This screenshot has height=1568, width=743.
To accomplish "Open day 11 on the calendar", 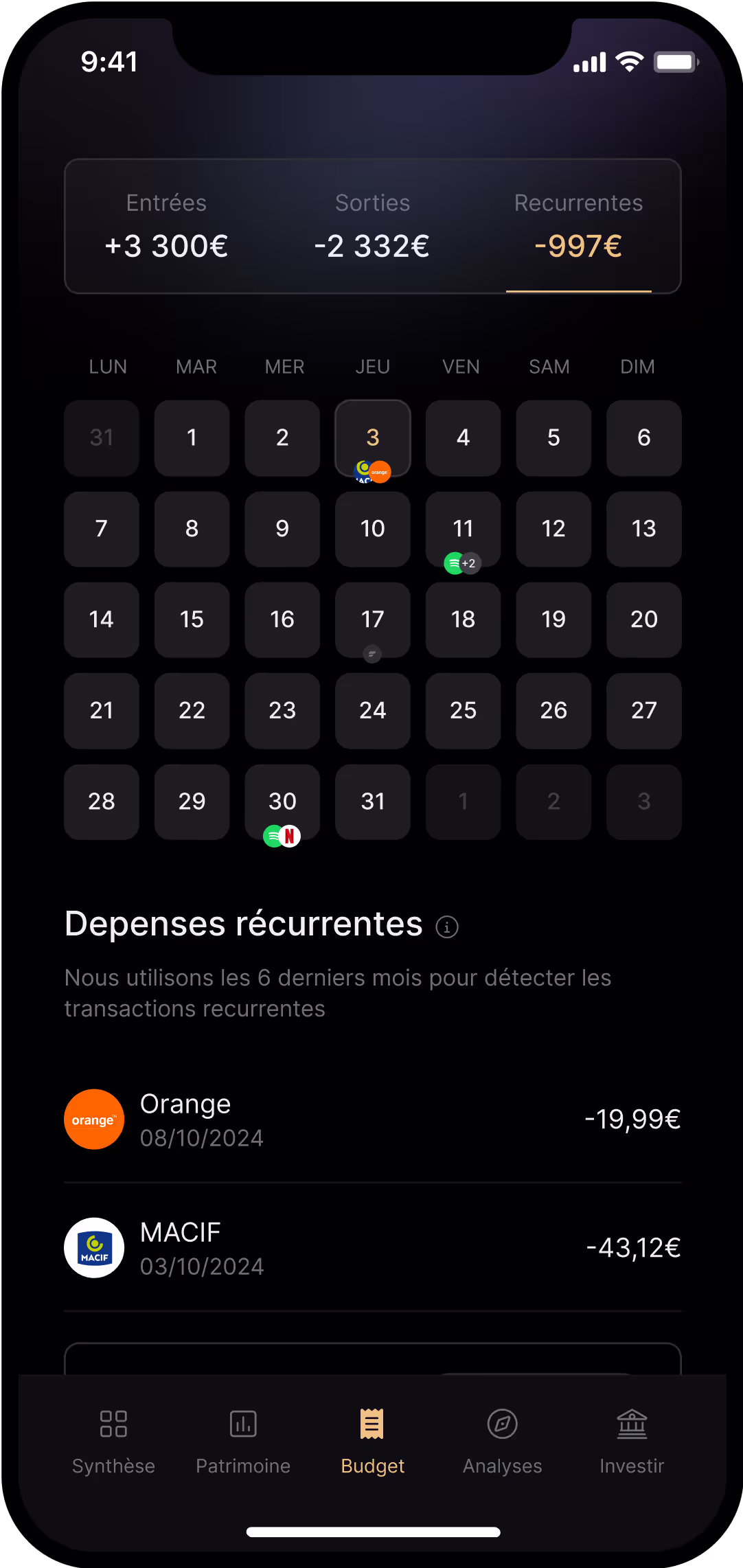I will point(463,529).
